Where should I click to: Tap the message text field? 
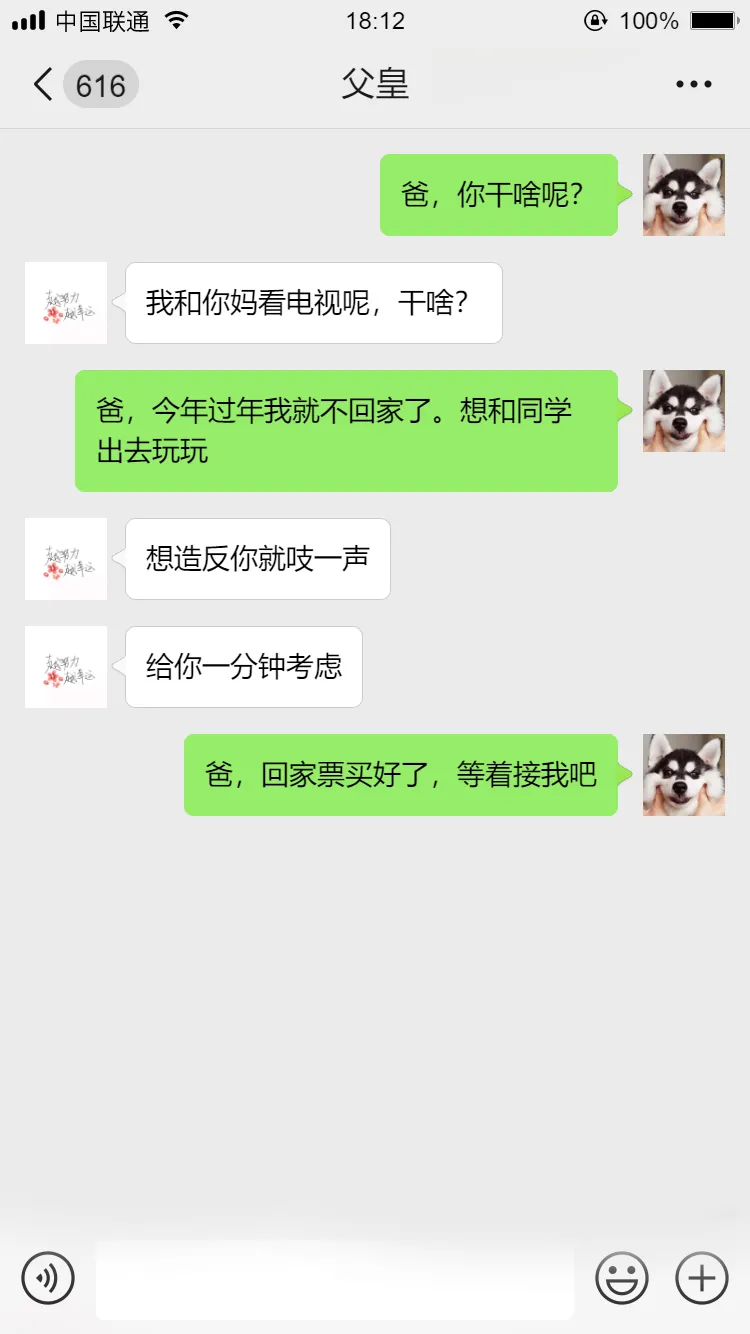pos(335,1279)
